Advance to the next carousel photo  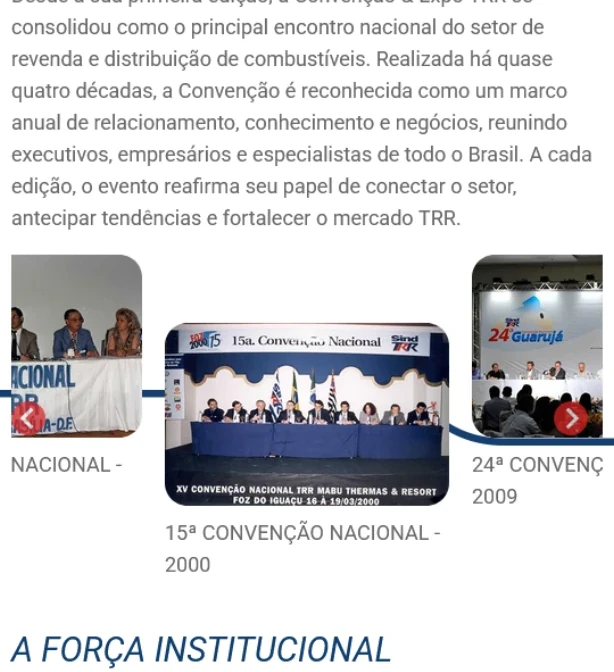[571, 418]
